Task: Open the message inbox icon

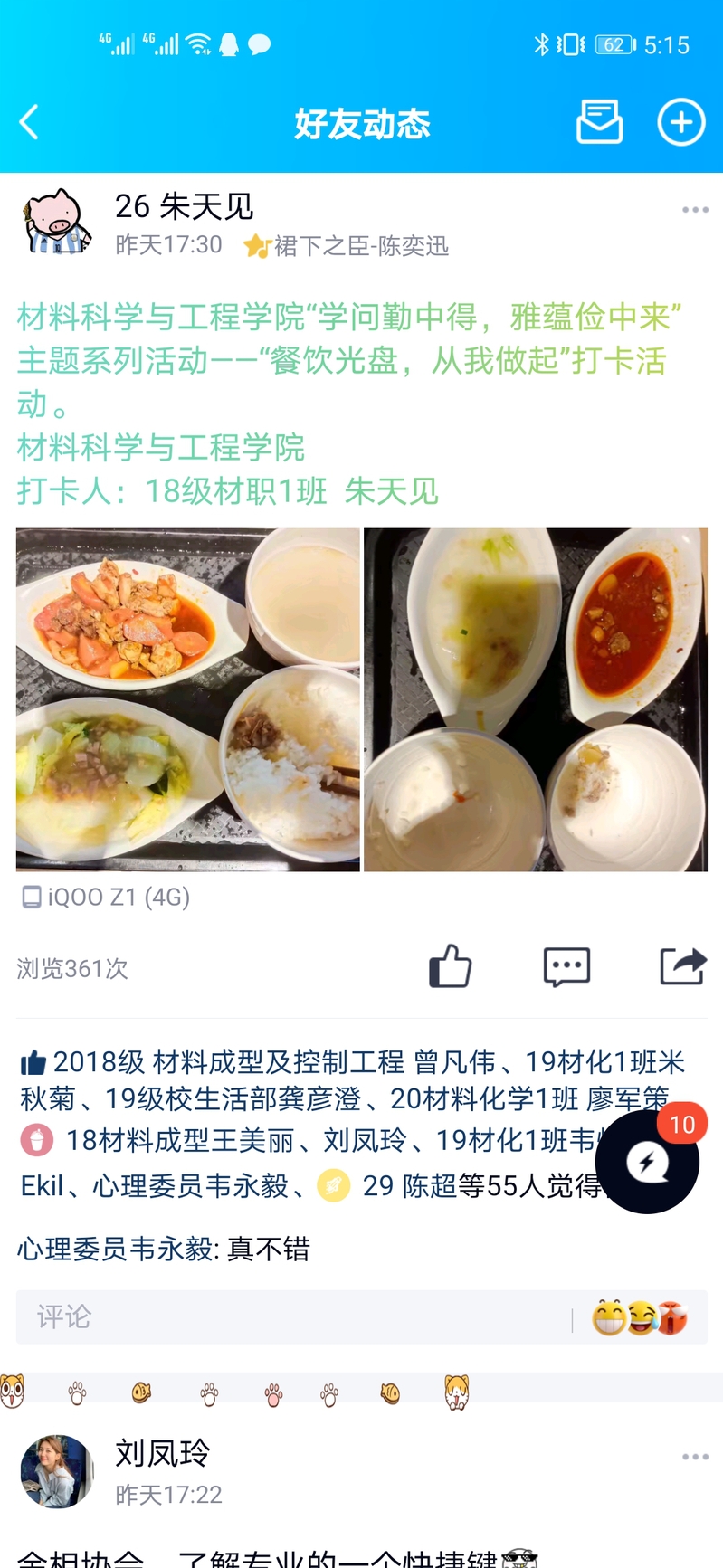Action: pos(599,122)
